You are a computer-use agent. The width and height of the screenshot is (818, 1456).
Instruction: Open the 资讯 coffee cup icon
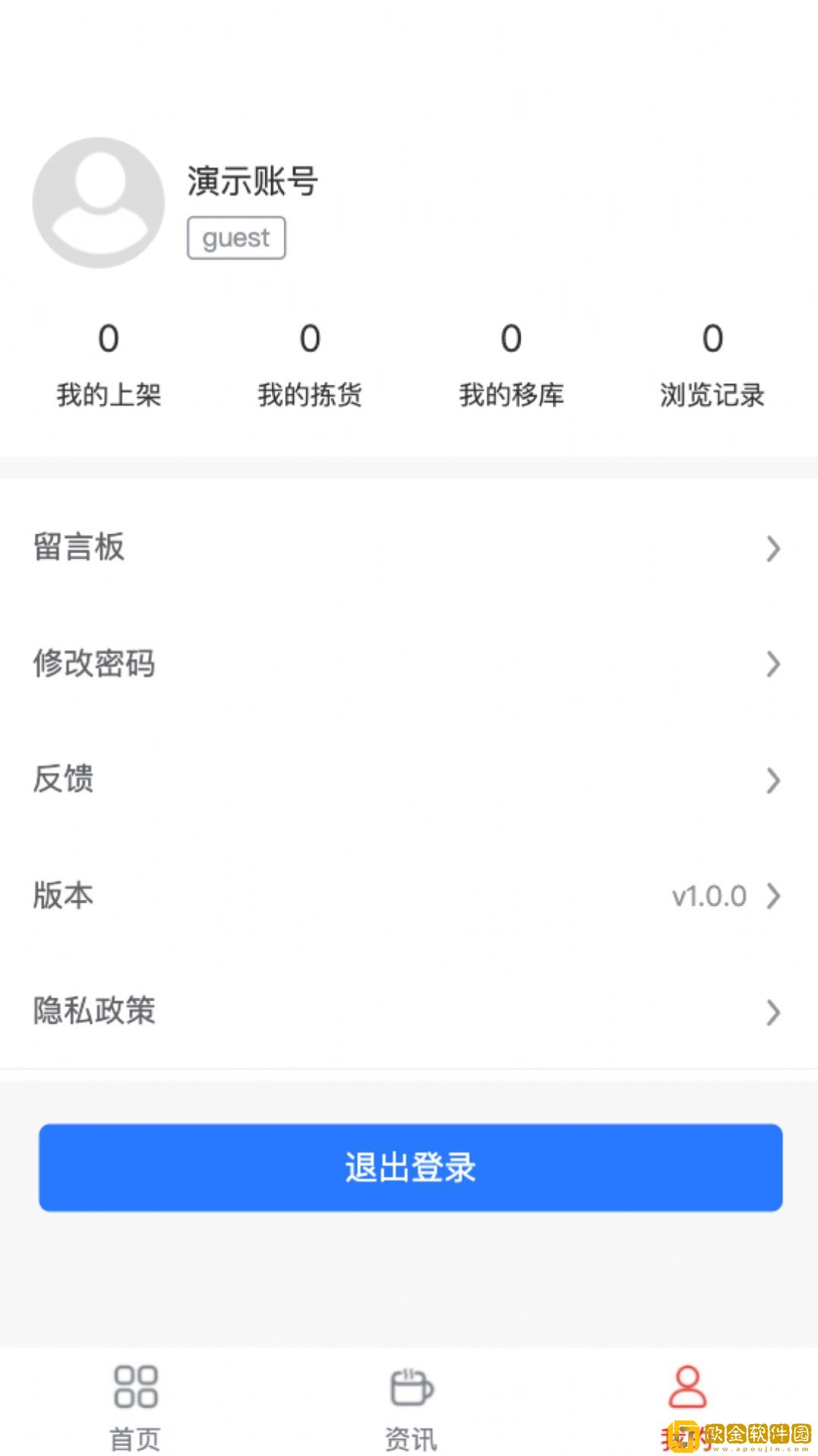coord(409,1391)
